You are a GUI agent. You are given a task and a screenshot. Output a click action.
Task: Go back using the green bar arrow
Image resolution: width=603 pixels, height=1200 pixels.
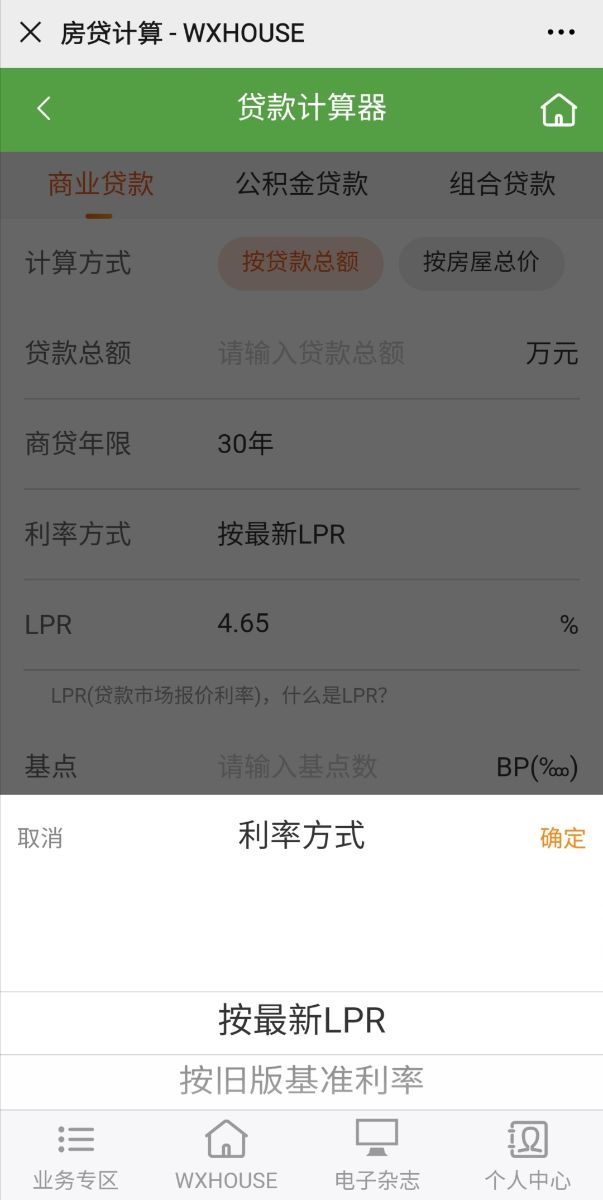pyautogui.click(x=44, y=109)
